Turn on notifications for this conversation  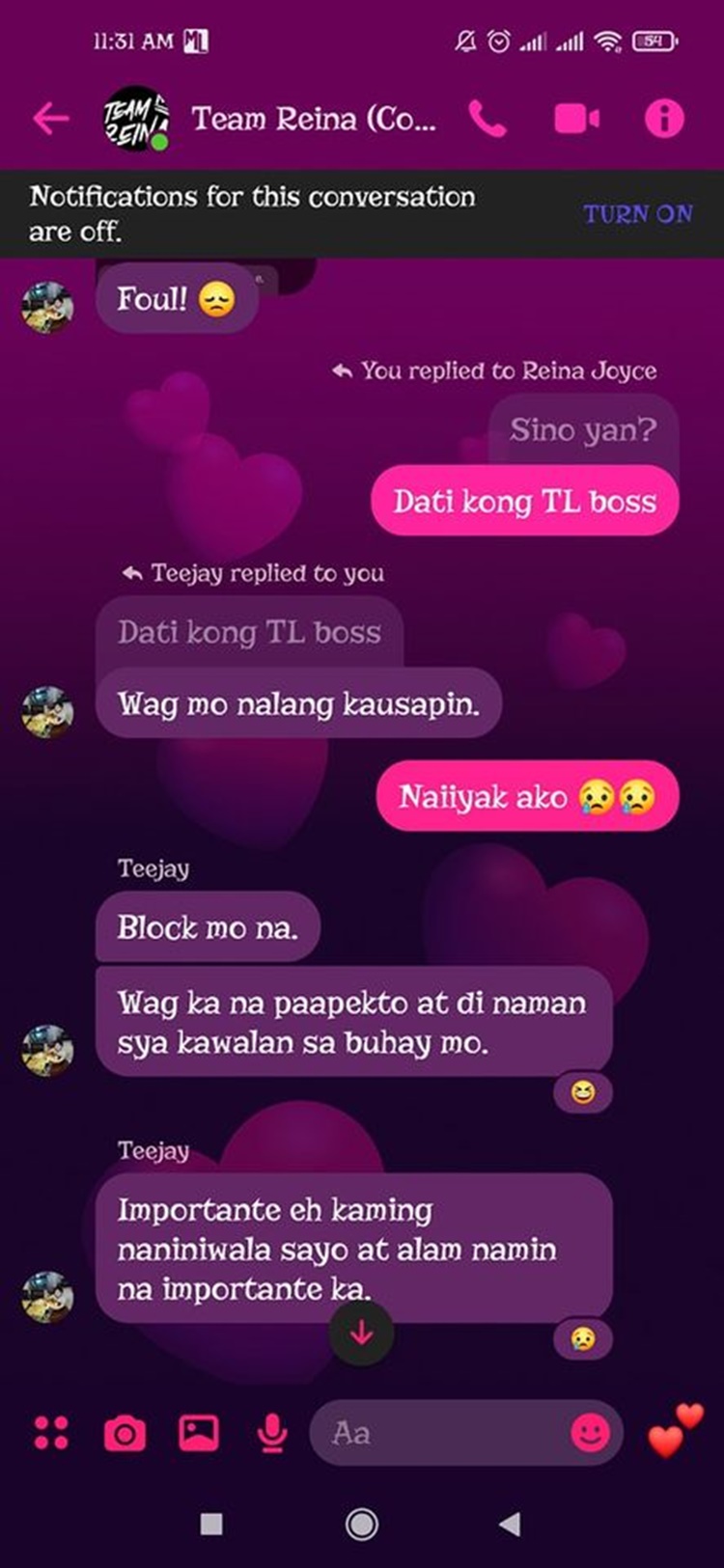point(637,214)
